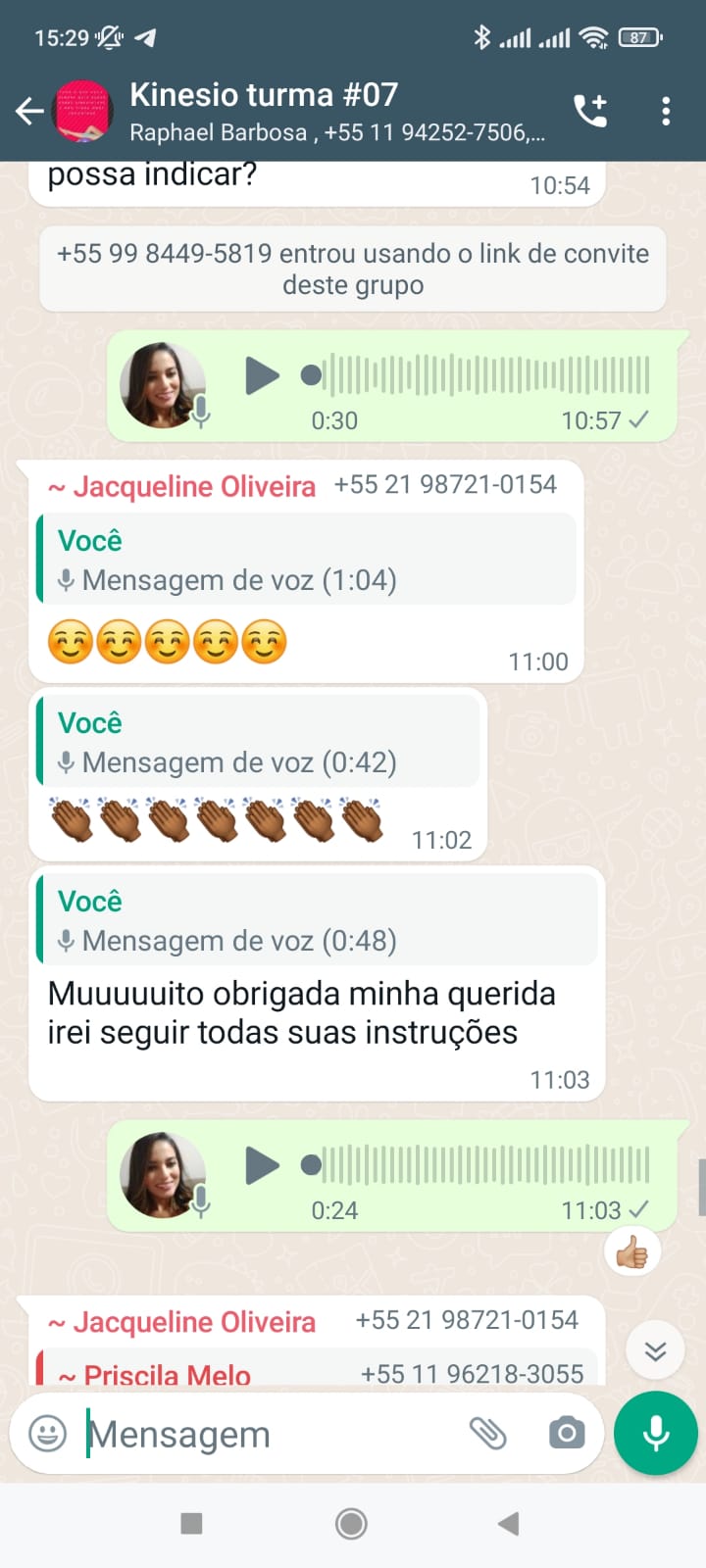The image size is (706, 1568).
Task: Jump to quoted voice message (1:04)
Action: pos(306,561)
